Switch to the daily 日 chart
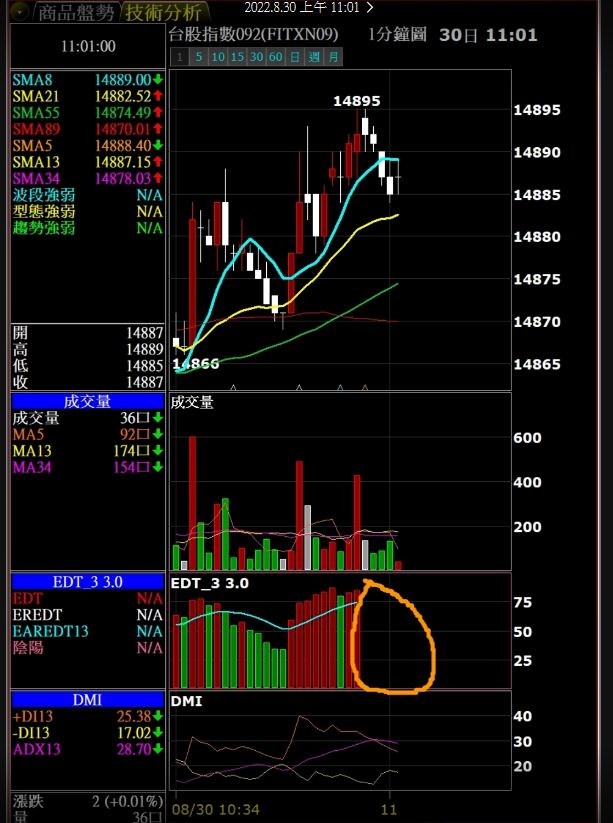 point(295,57)
